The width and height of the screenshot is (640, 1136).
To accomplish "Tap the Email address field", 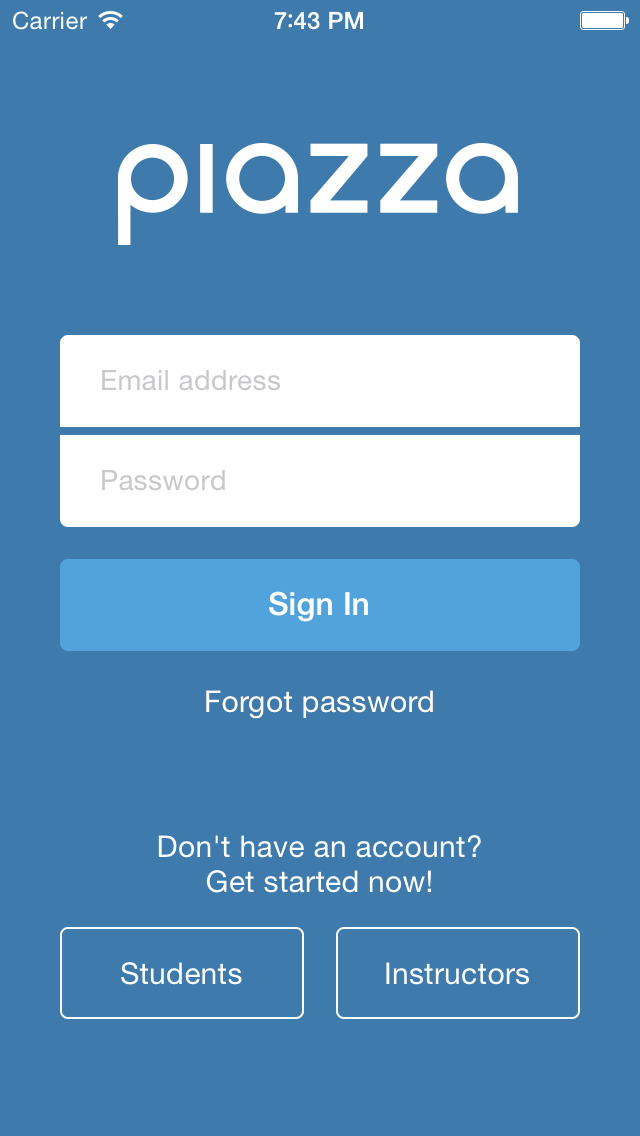I will (320, 381).
